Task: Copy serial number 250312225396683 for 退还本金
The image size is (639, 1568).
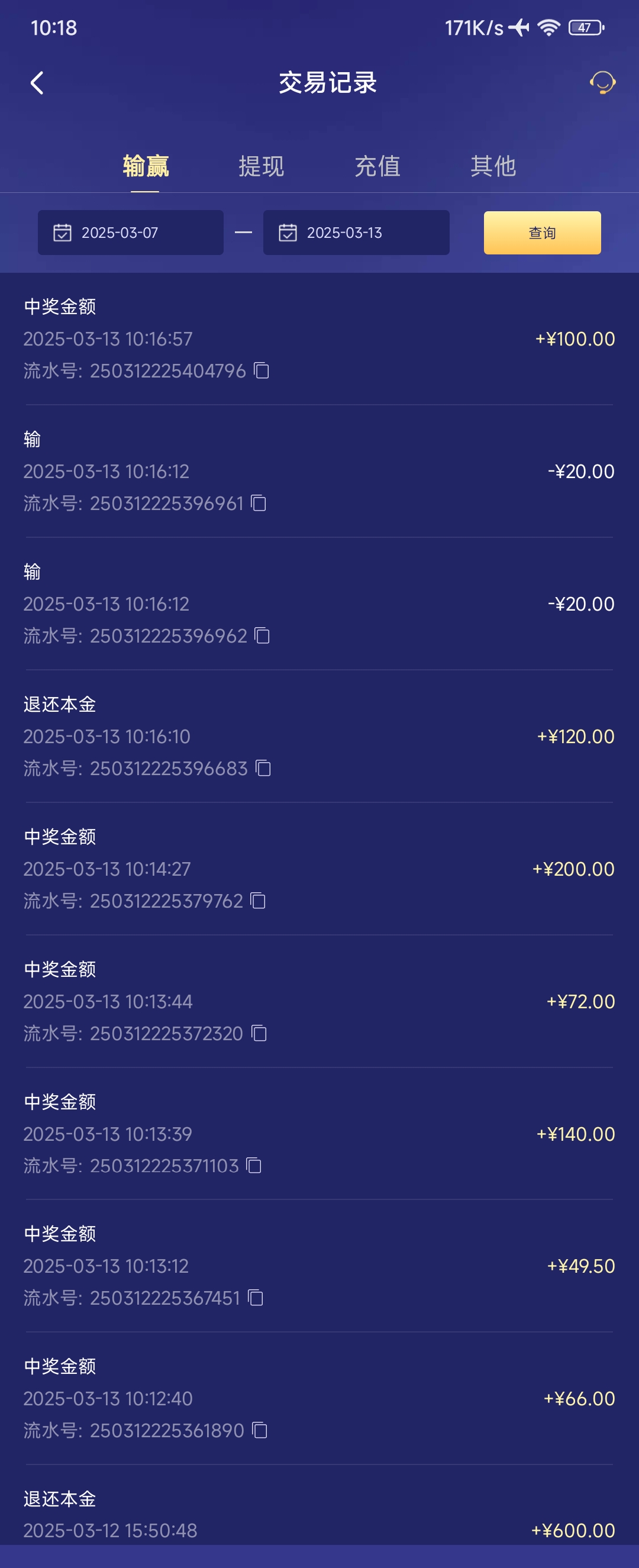Action: click(x=263, y=769)
